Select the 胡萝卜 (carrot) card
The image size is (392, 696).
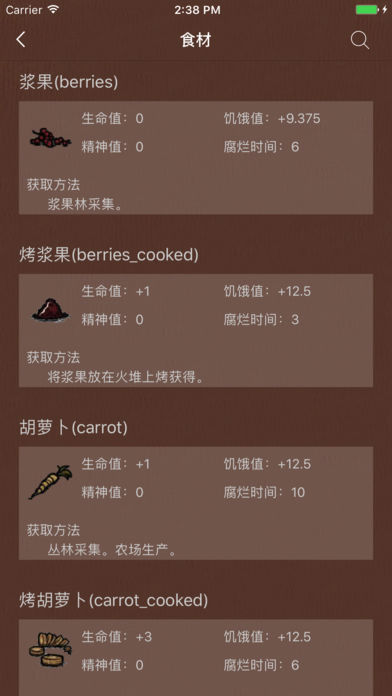pos(196,503)
